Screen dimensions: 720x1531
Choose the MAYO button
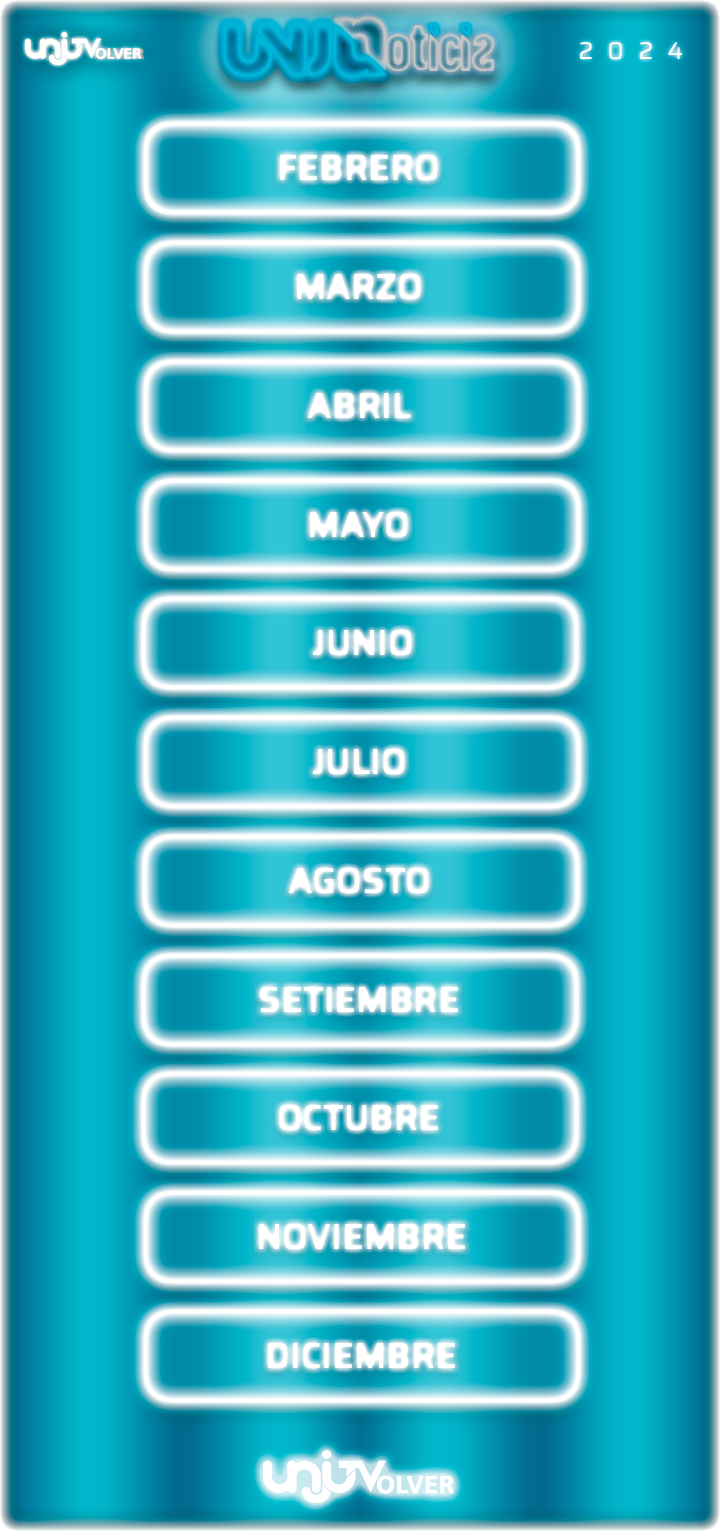[x=361, y=524]
